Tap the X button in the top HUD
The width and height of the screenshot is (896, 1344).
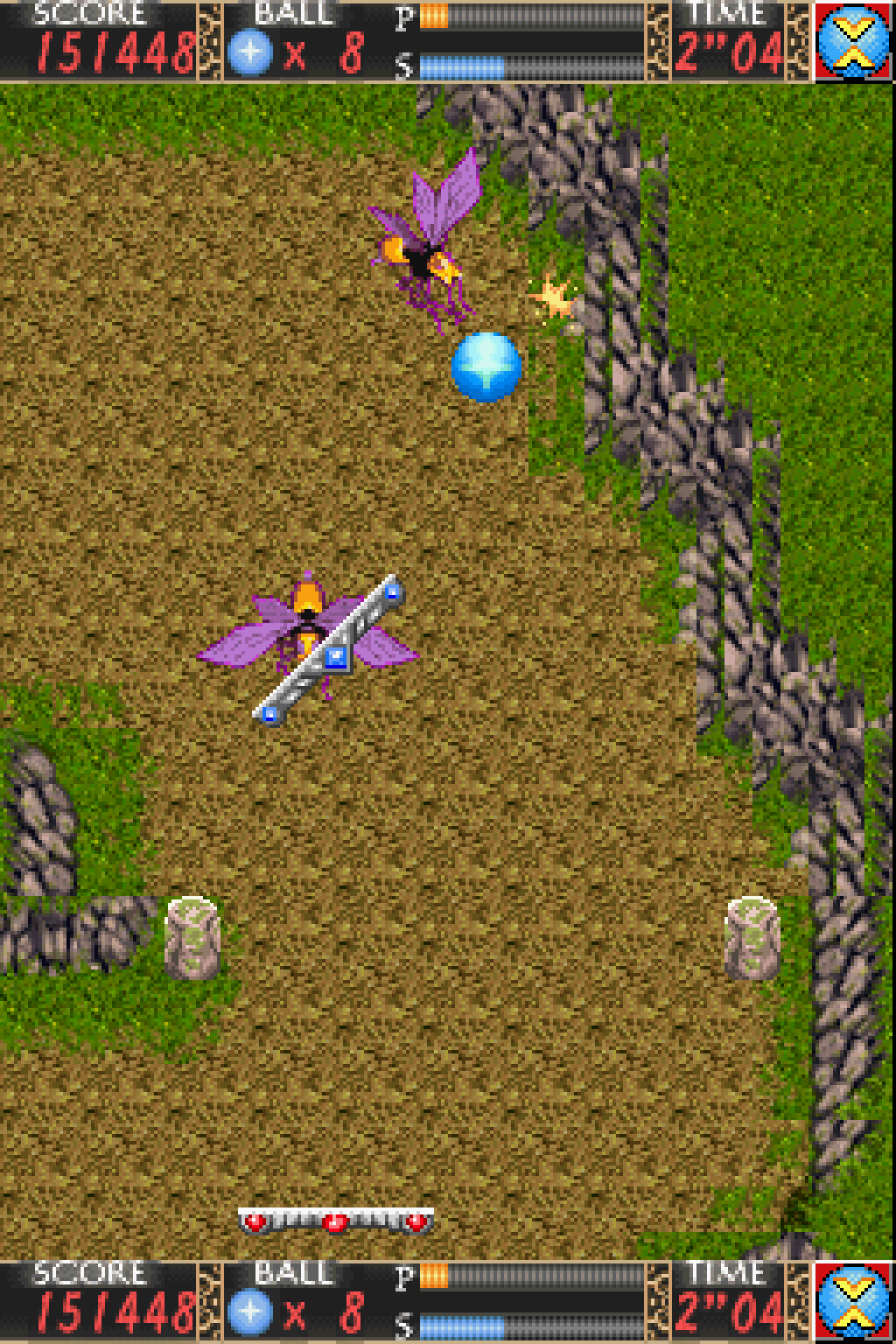point(854,41)
